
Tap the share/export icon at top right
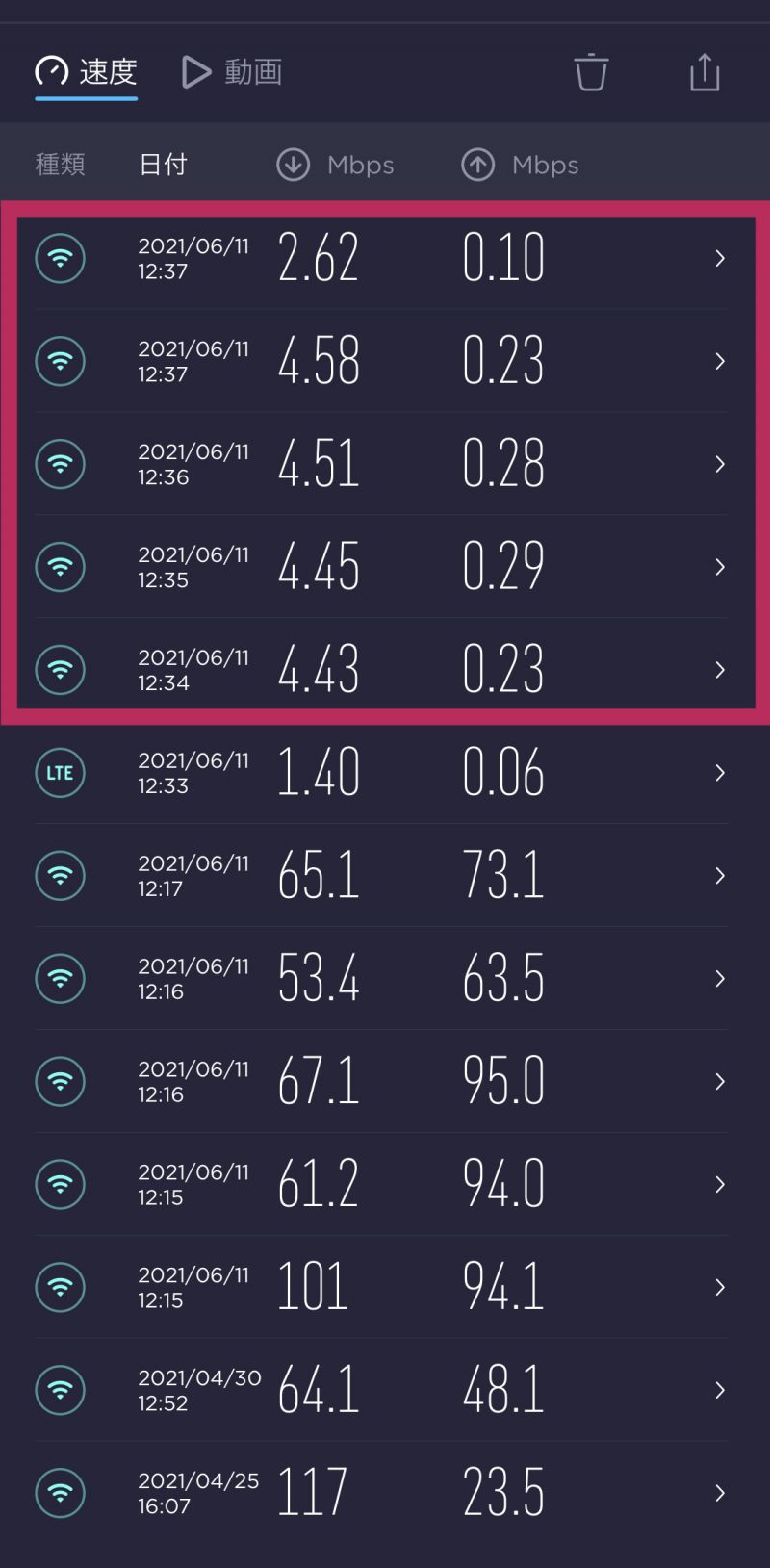[x=704, y=72]
